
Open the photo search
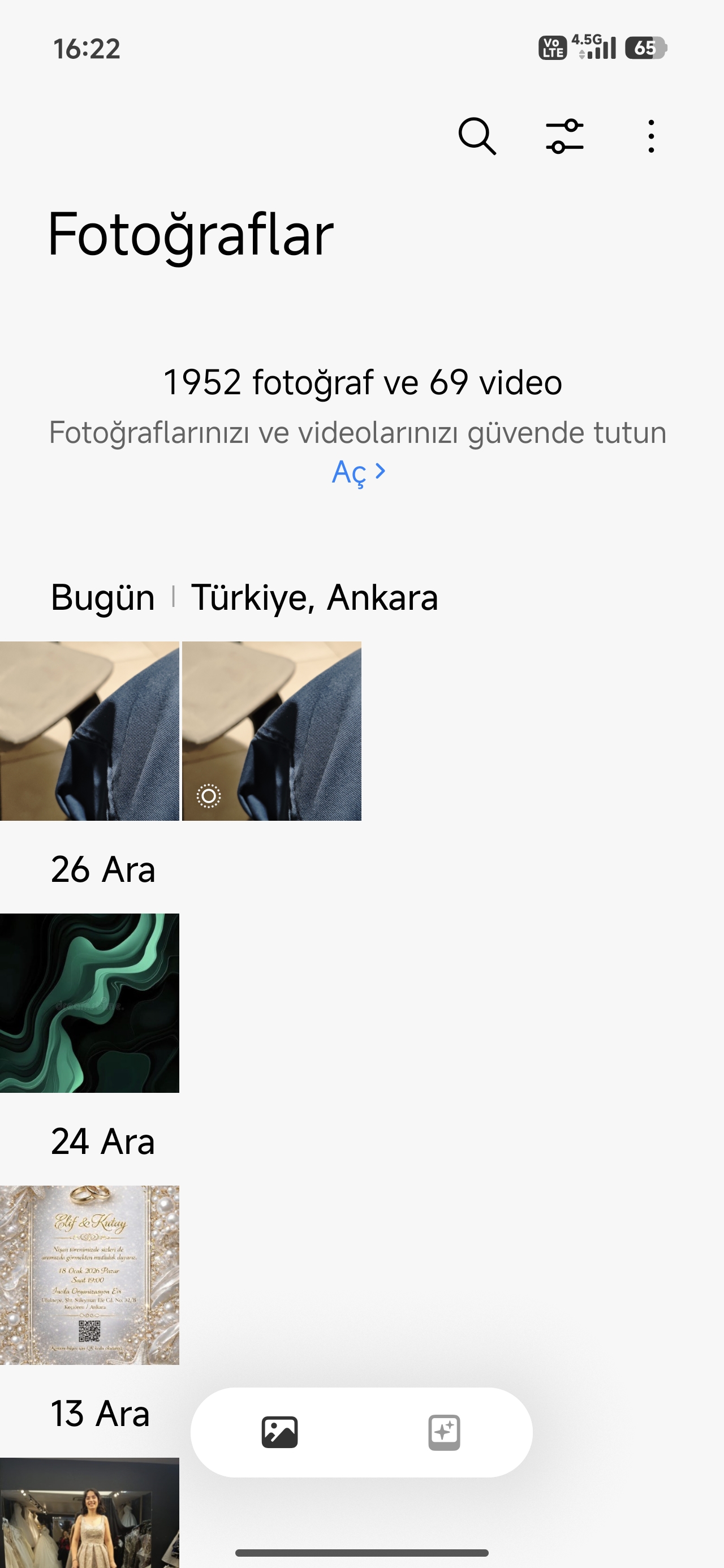pyautogui.click(x=477, y=136)
